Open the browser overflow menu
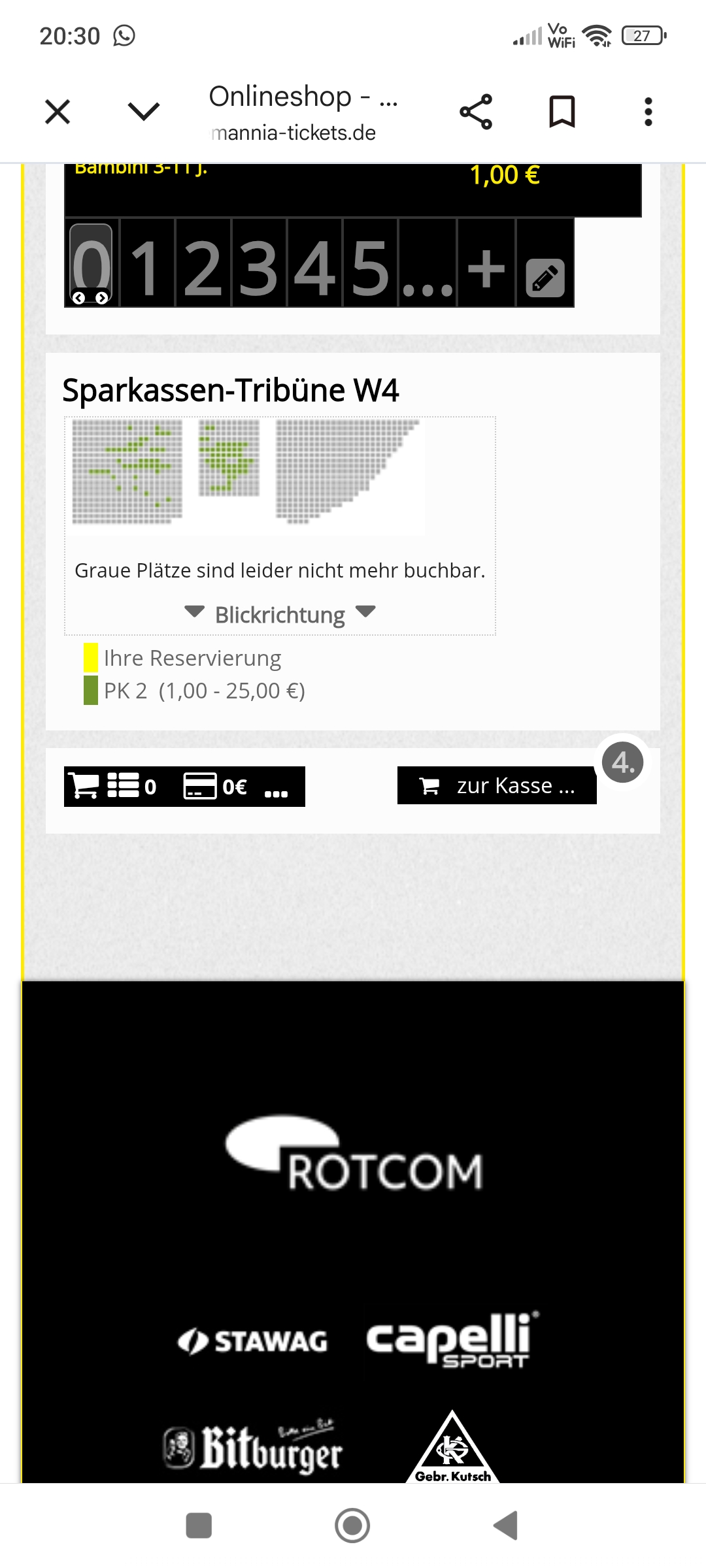Image resolution: width=706 pixels, height=1568 pixels. (648, 112)
